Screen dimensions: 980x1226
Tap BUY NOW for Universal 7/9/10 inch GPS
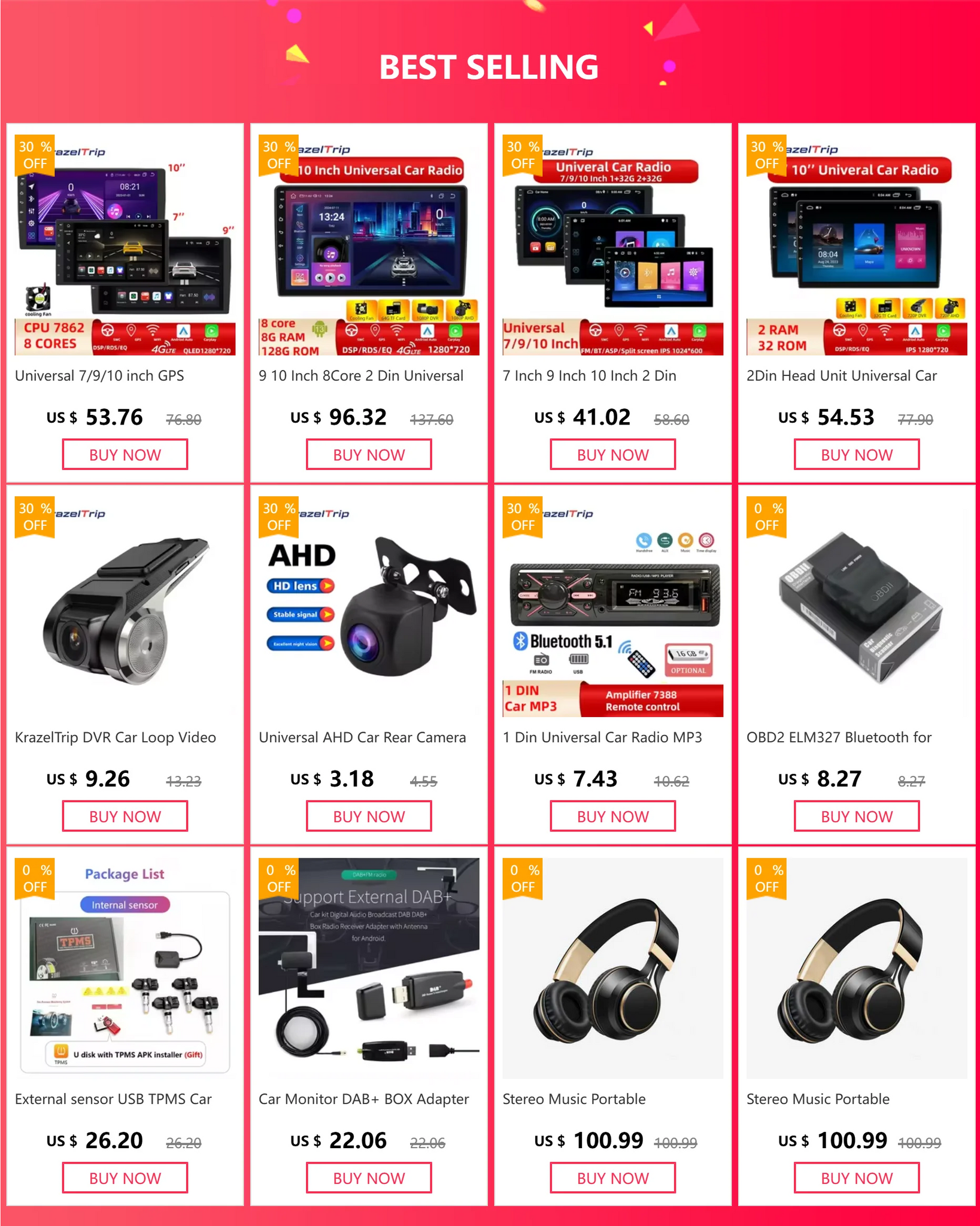click(125, 454)
